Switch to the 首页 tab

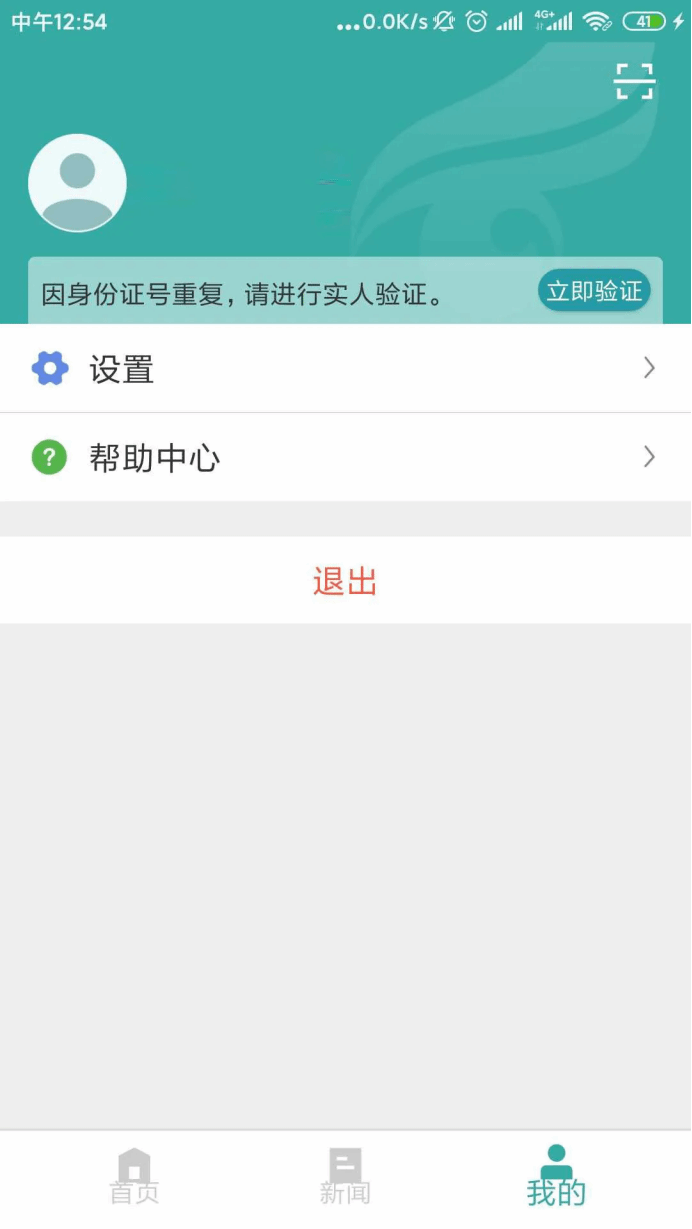click(134, 1177)
